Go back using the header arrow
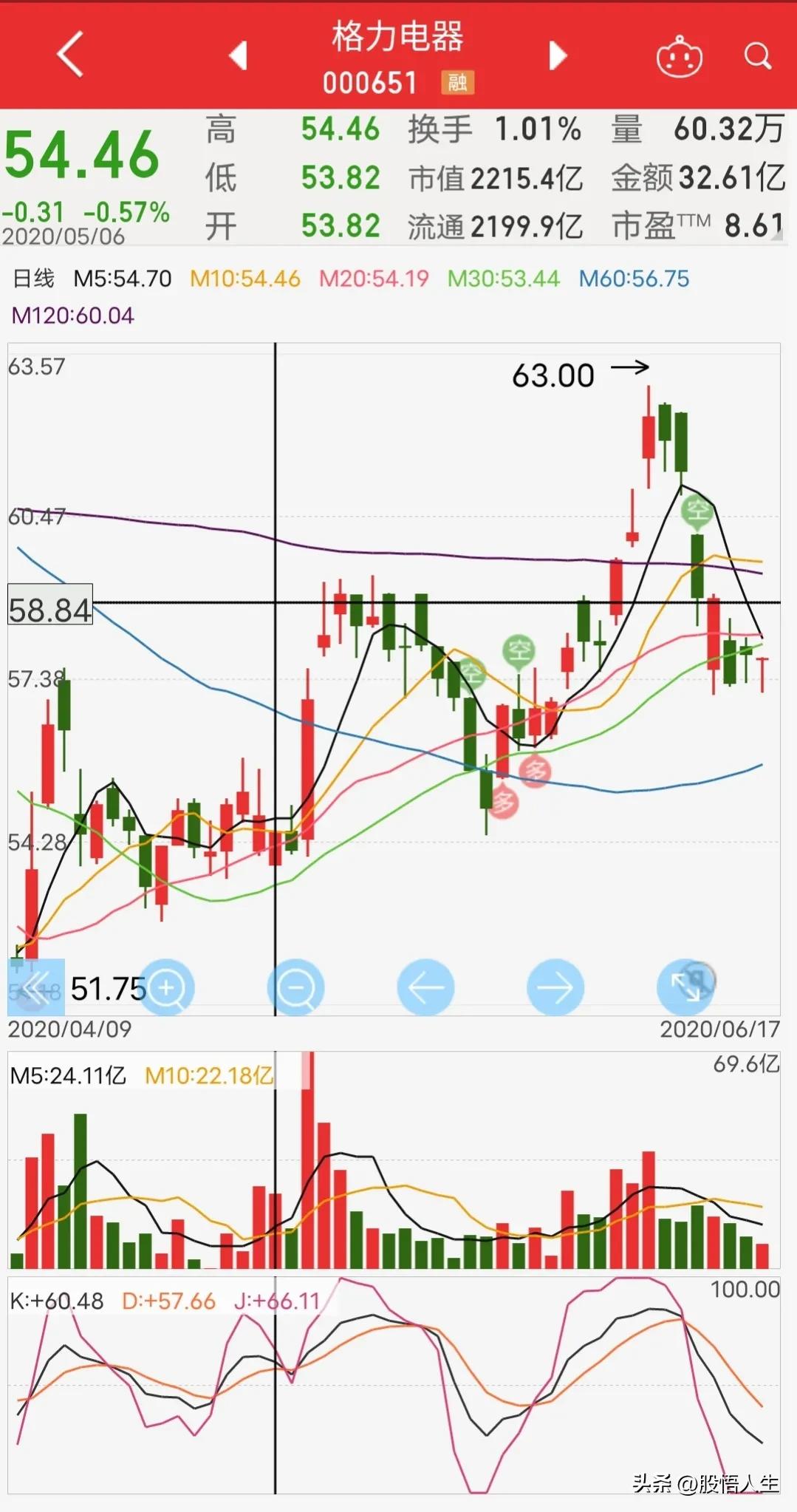The width and height of the screenshot is (797, 1512). click(70, 54)
